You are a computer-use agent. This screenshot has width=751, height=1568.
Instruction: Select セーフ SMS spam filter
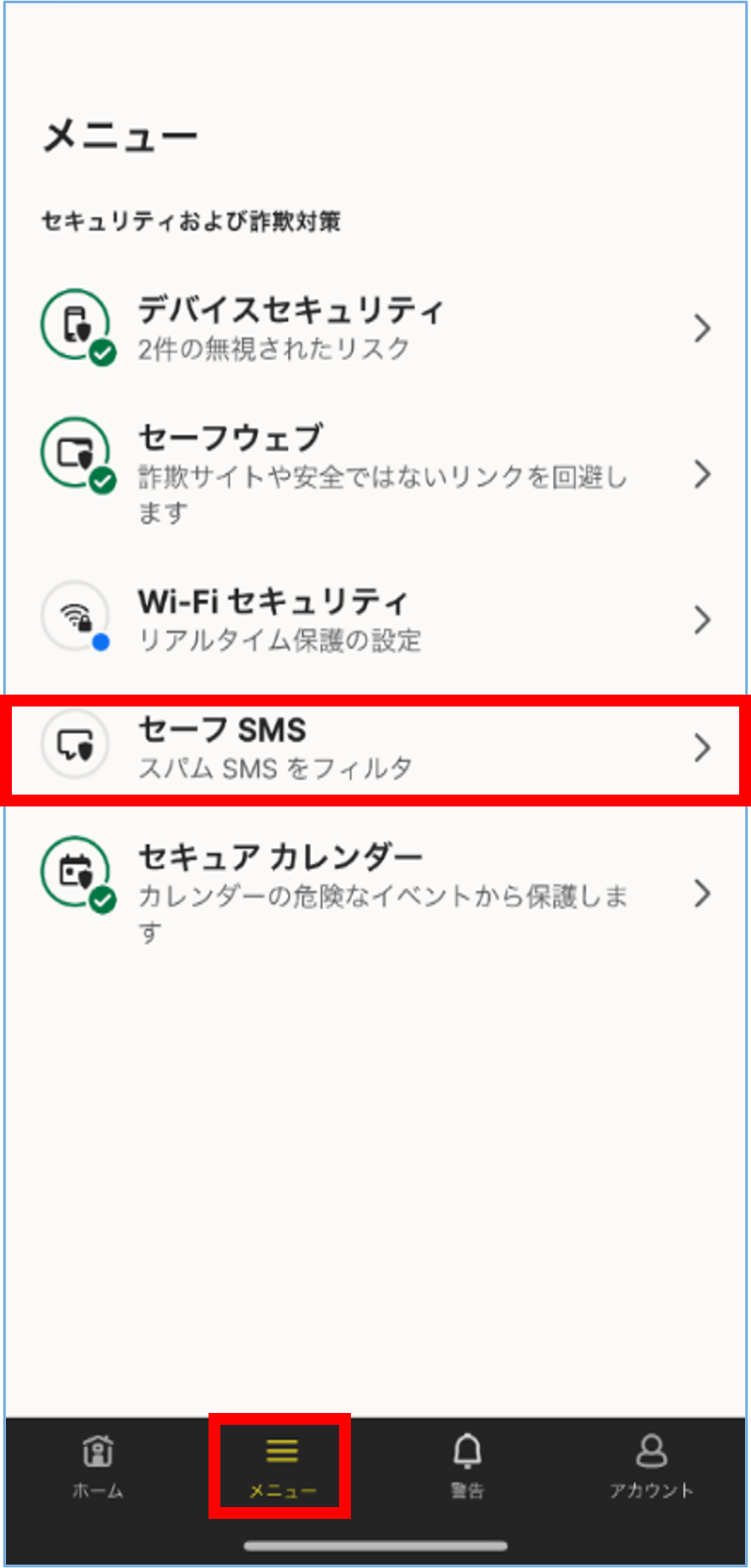coord(375,747)
